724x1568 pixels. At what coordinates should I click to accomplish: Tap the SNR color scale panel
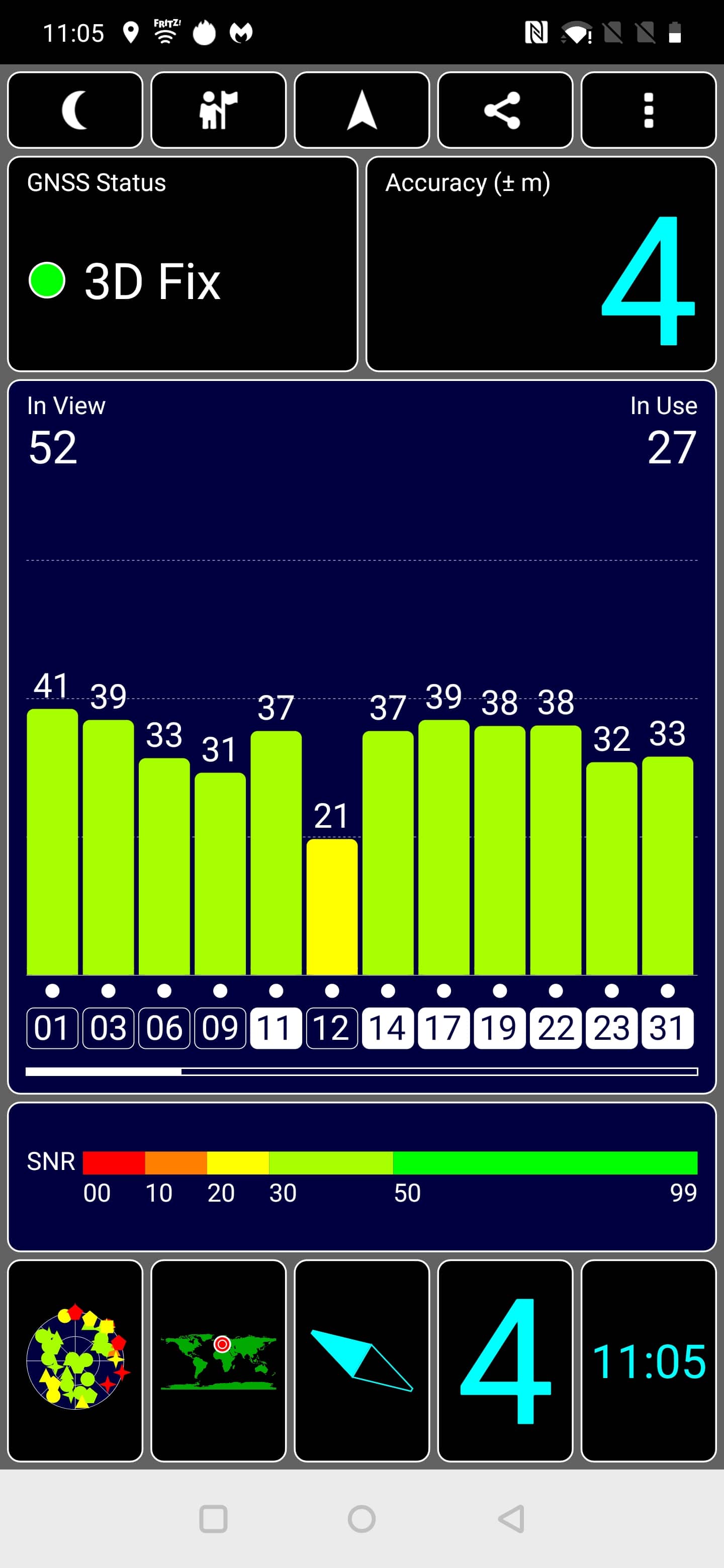[361, 1177]
